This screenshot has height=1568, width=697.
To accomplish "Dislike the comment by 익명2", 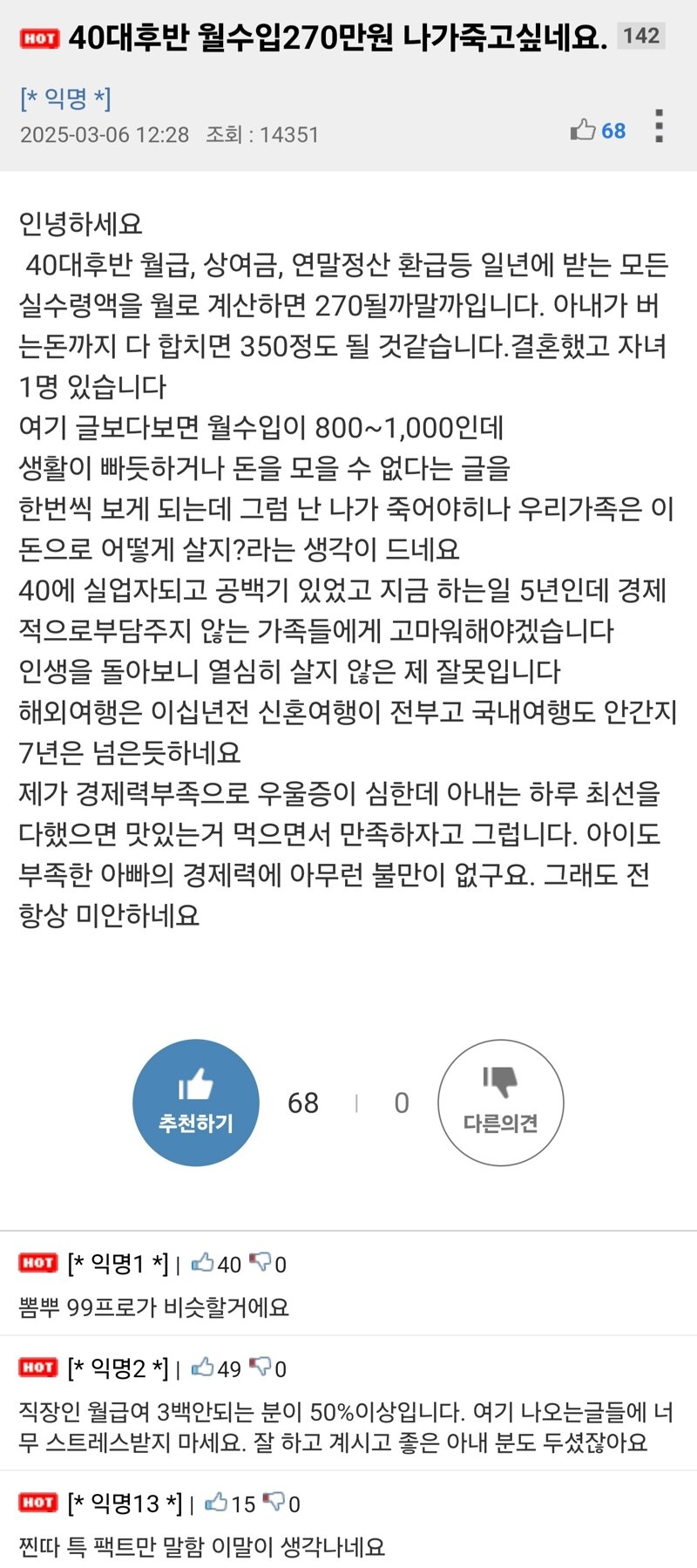I will click(x=260, y=1368).
